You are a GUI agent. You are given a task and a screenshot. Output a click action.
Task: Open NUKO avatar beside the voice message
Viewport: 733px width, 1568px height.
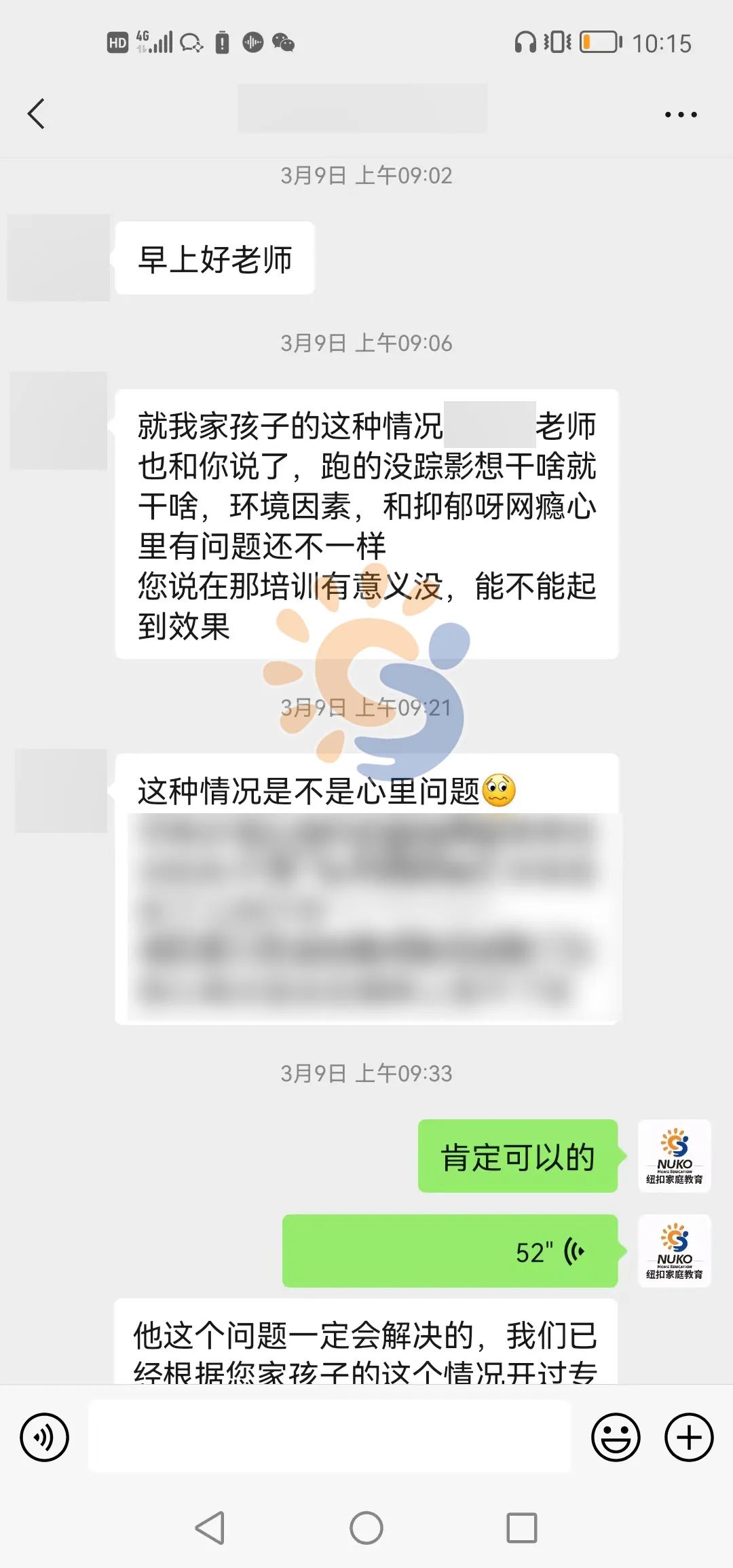click(674, 1251)
